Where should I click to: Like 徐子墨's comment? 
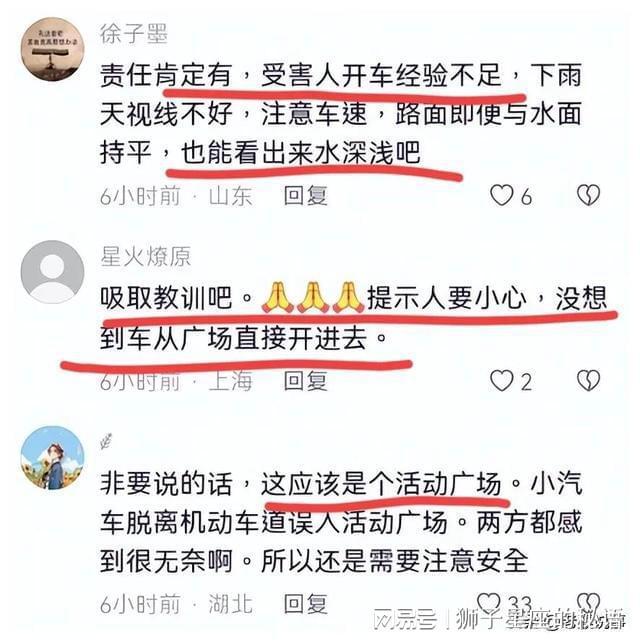[x=500, y=194]
